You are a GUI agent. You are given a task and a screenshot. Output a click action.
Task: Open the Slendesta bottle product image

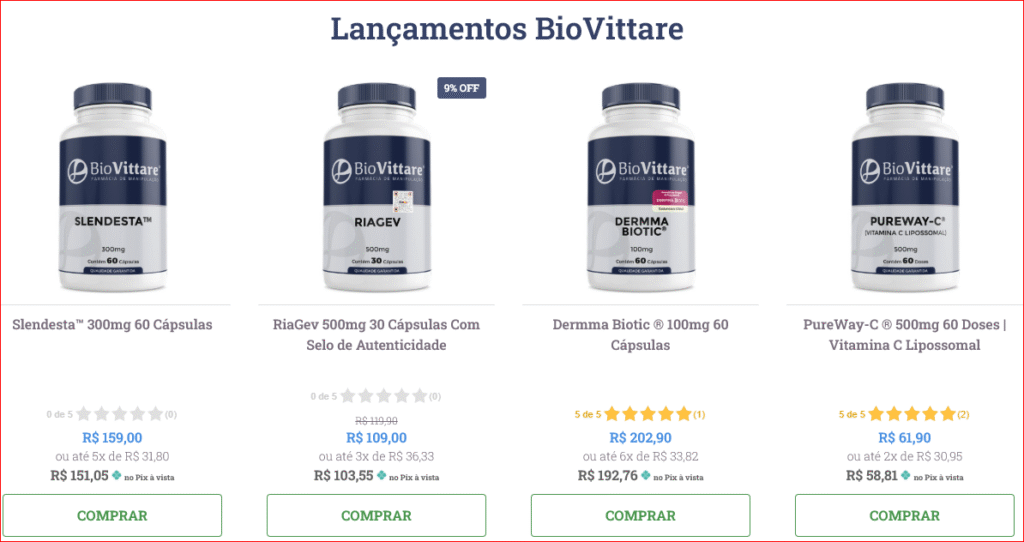tap(112, 185)
